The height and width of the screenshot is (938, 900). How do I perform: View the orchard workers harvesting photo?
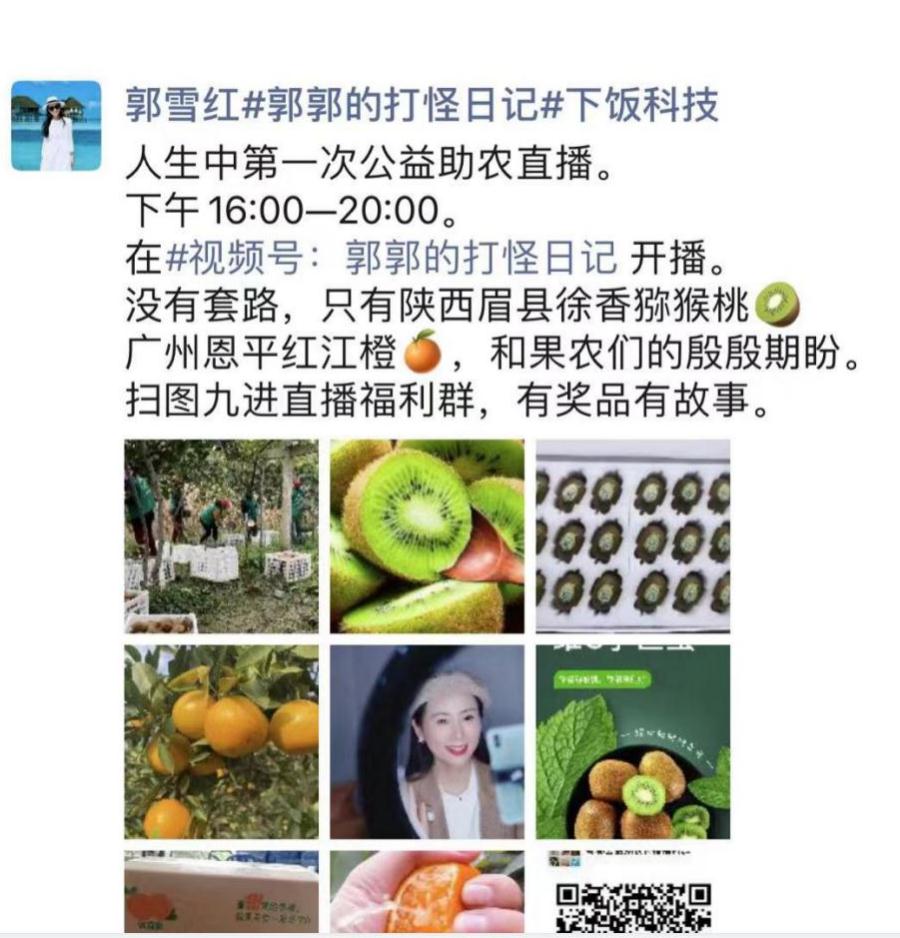(221, 535)
